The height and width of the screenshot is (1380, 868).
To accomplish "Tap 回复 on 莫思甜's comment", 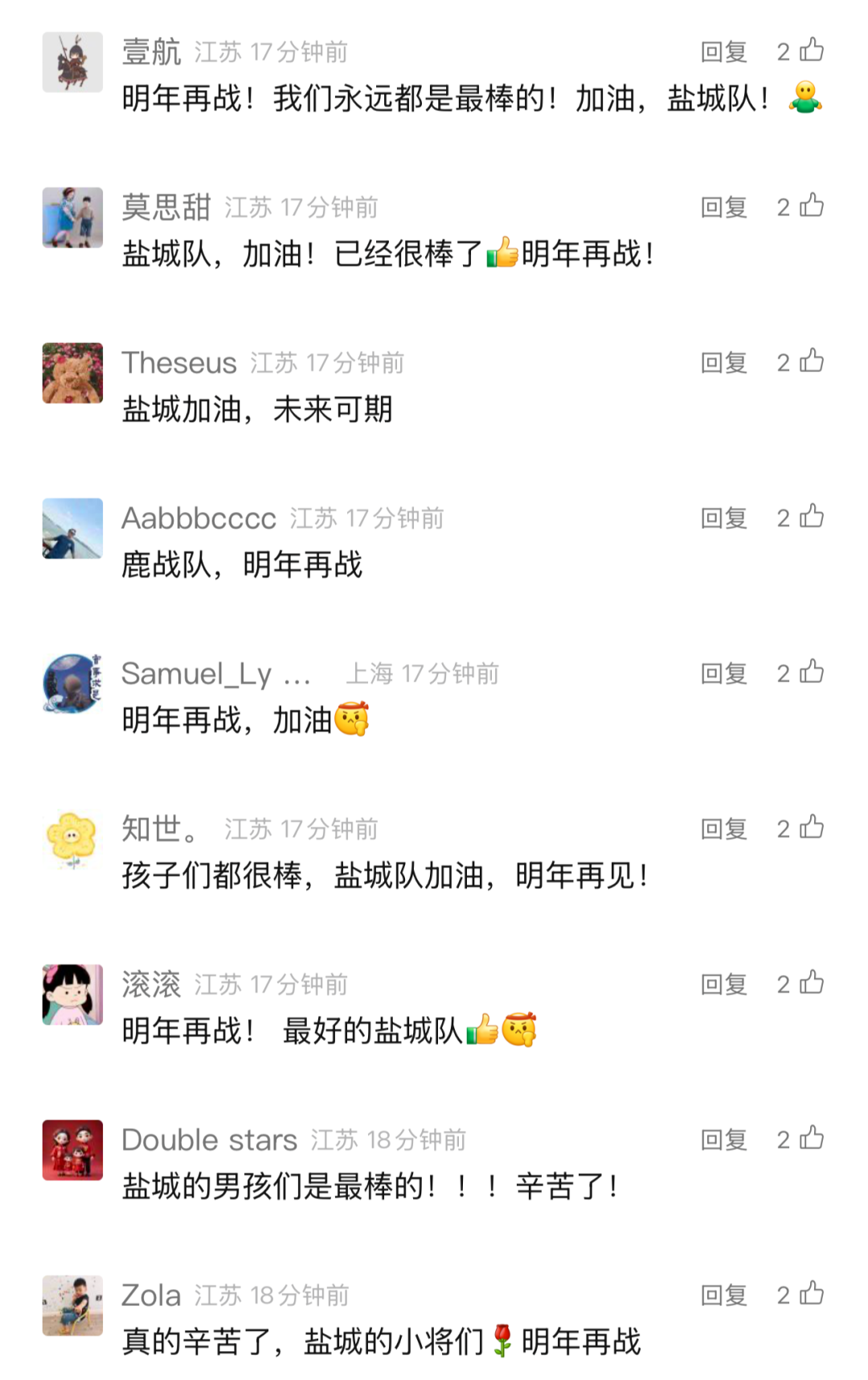I will (723, 207).
